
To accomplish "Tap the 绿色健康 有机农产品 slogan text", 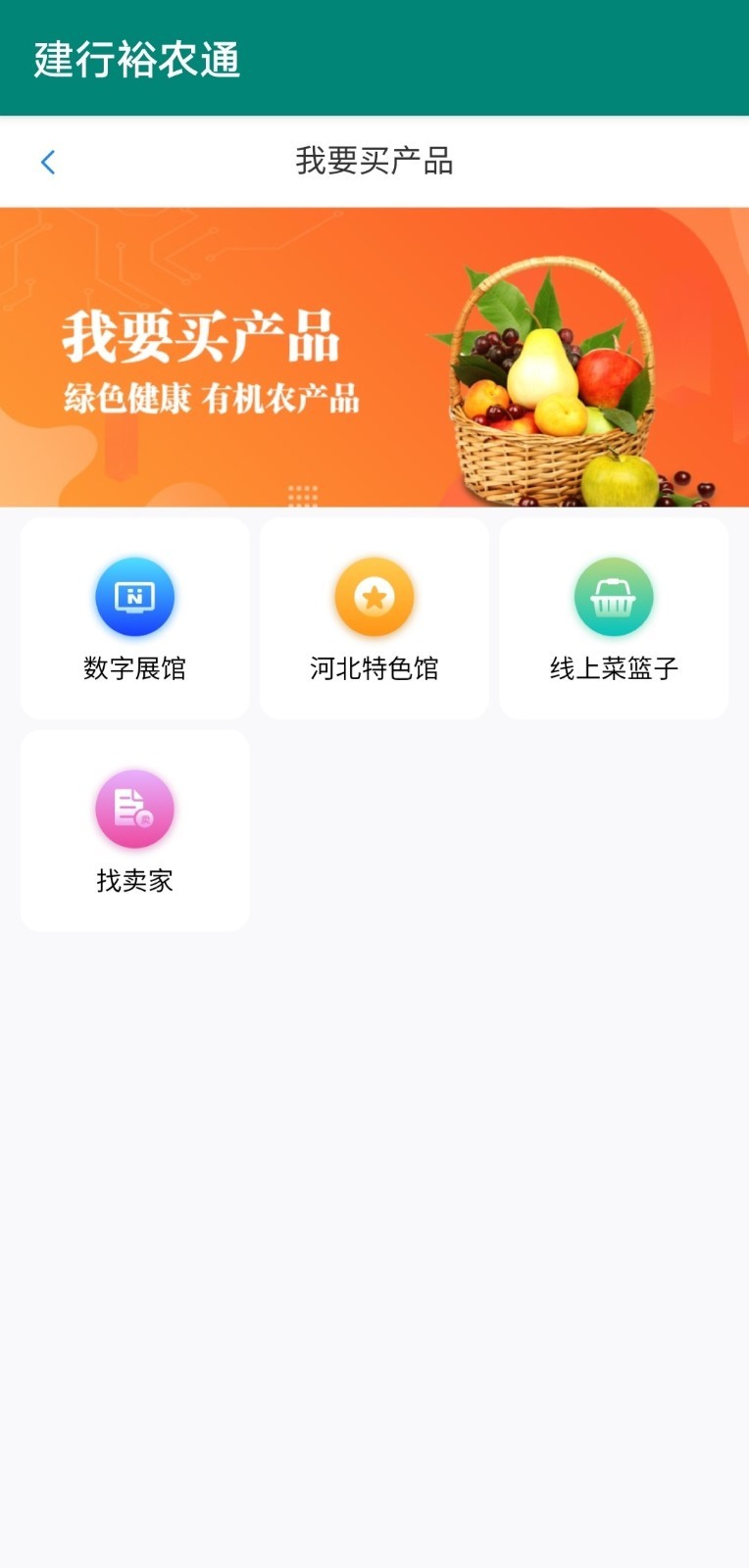I will coord(212,399).
